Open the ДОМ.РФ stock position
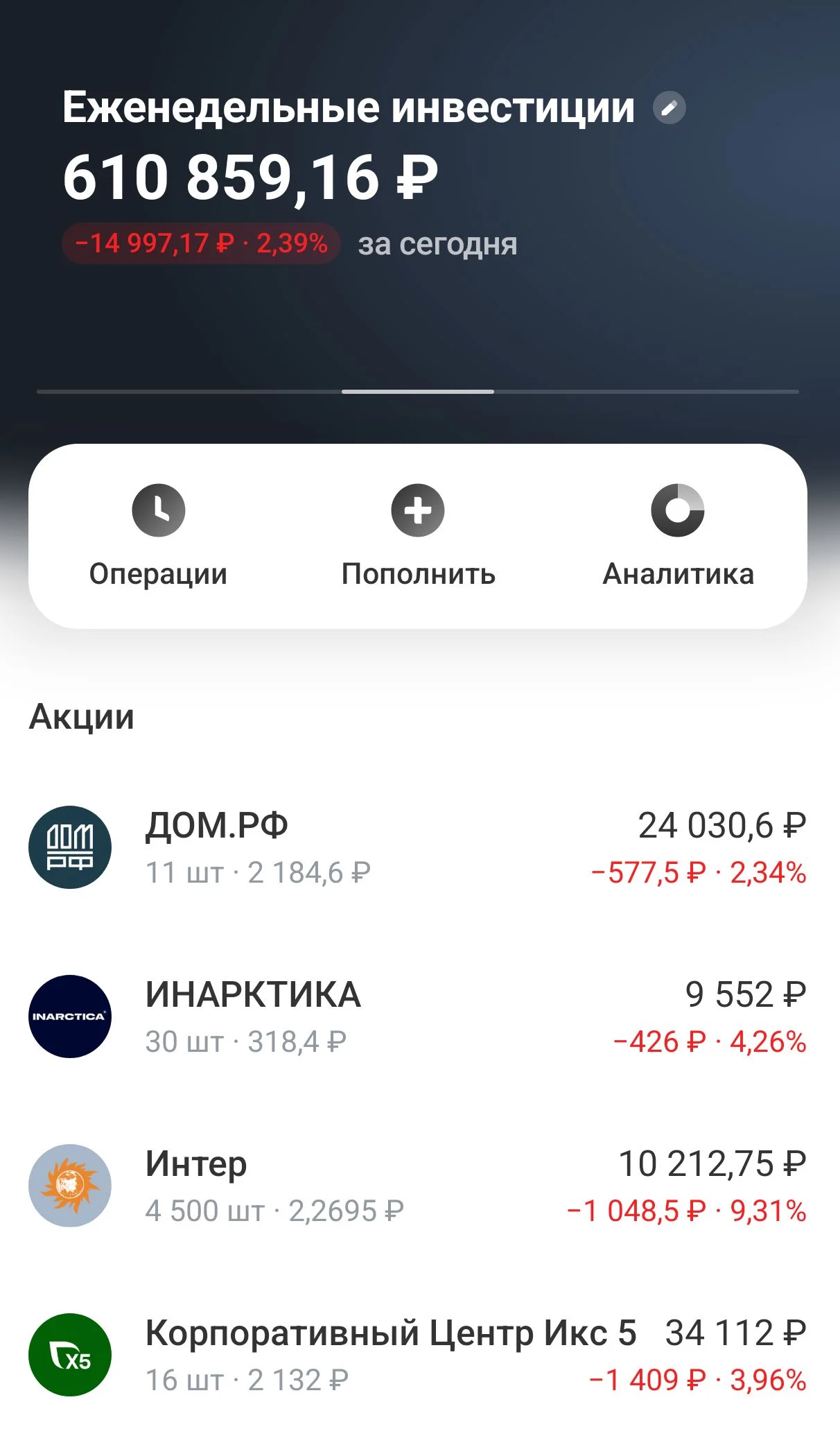 point(418,847)
